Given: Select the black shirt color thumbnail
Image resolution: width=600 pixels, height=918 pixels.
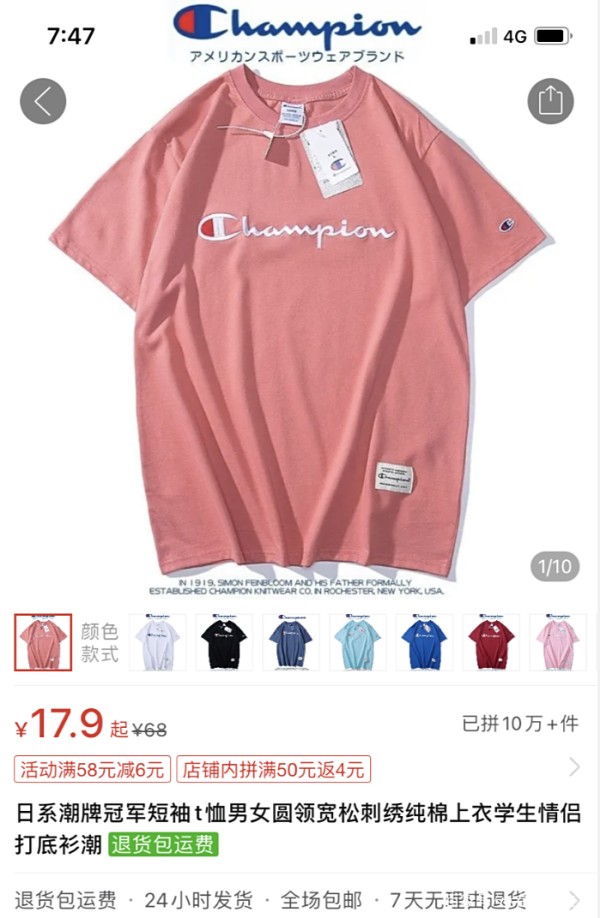Looking at the screenshot, I should click(x=224, y=641).
